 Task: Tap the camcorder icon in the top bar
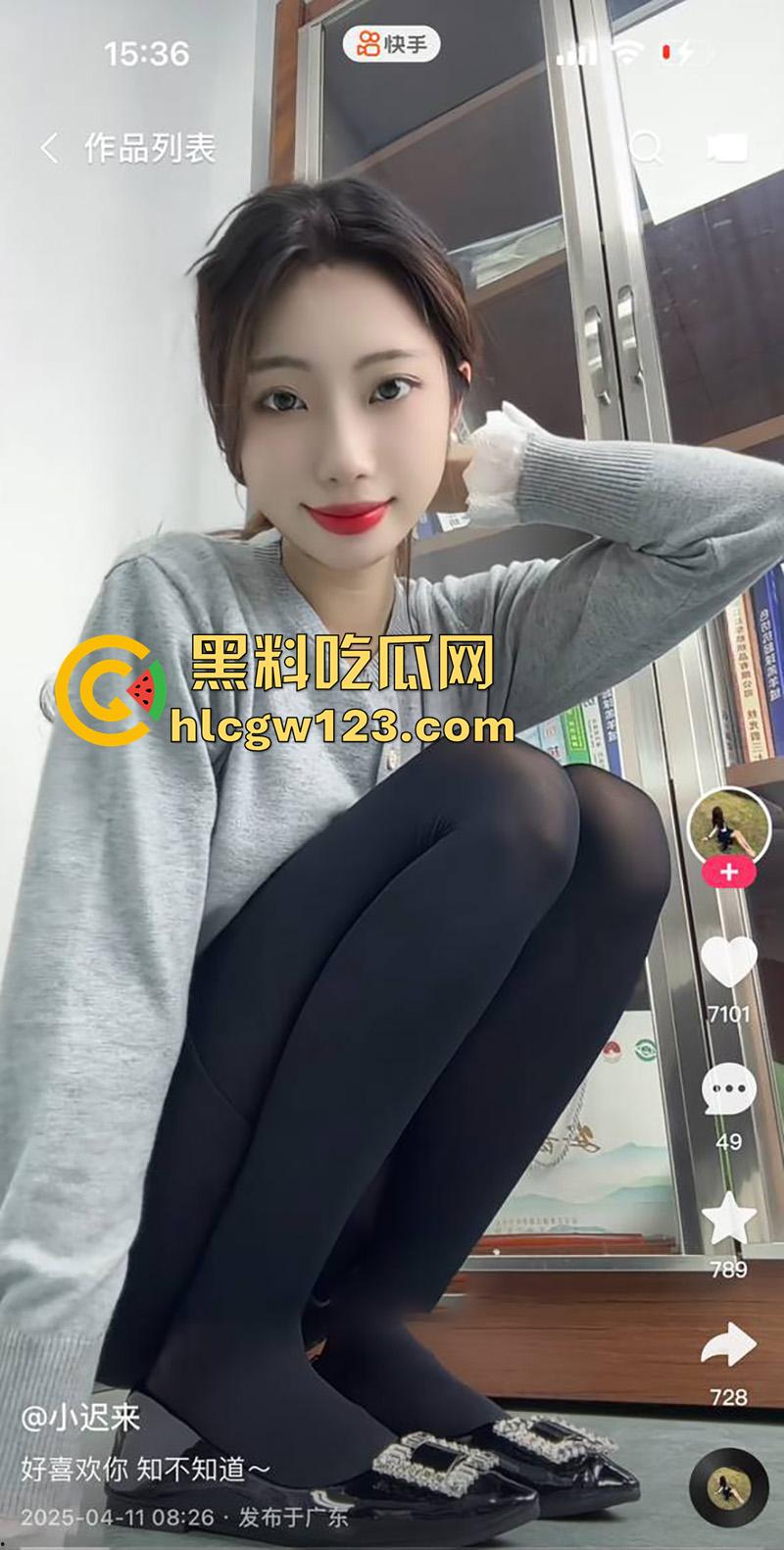727,147
